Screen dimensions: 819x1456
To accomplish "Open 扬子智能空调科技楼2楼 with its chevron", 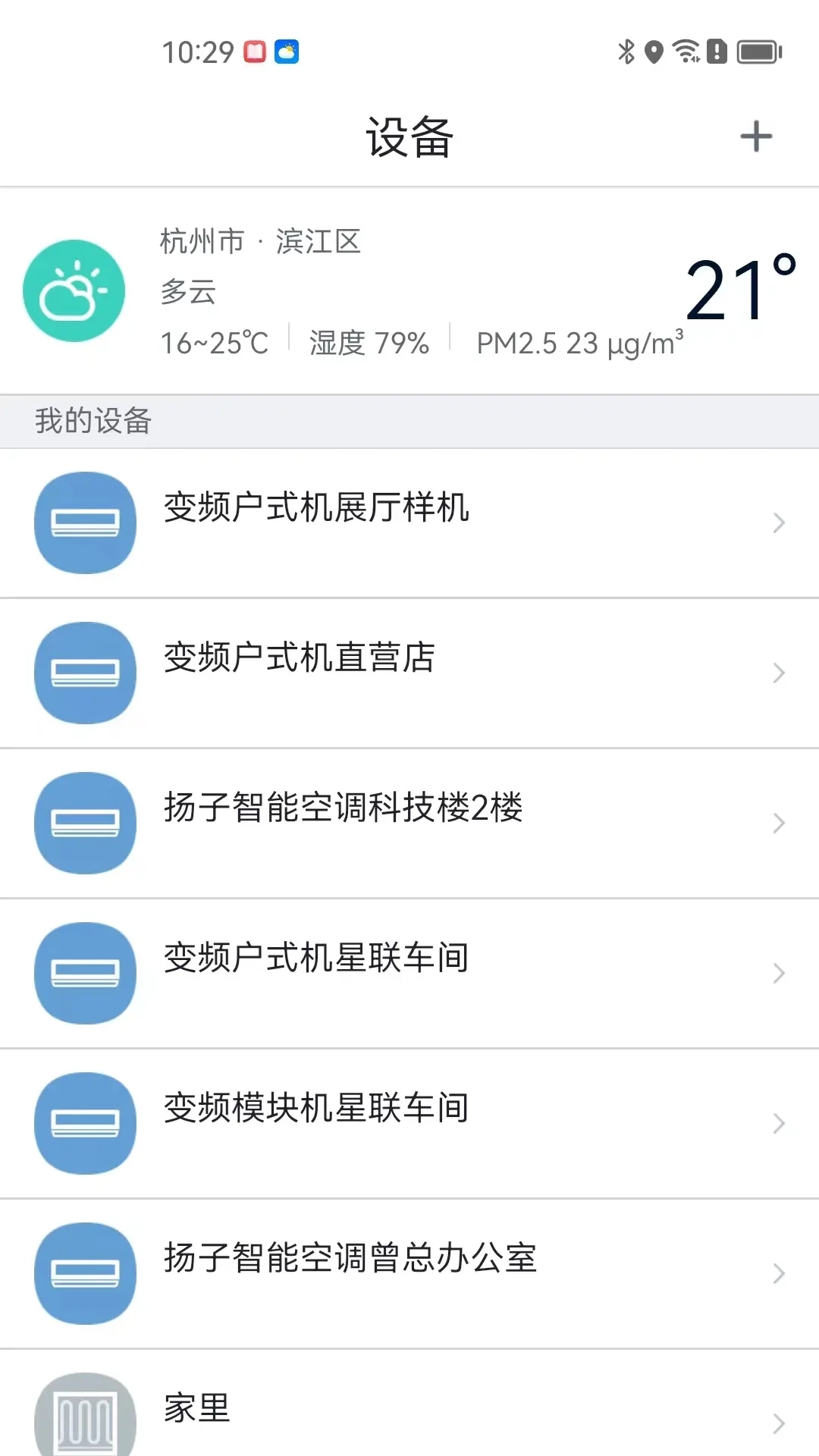I will pos(778,823).
